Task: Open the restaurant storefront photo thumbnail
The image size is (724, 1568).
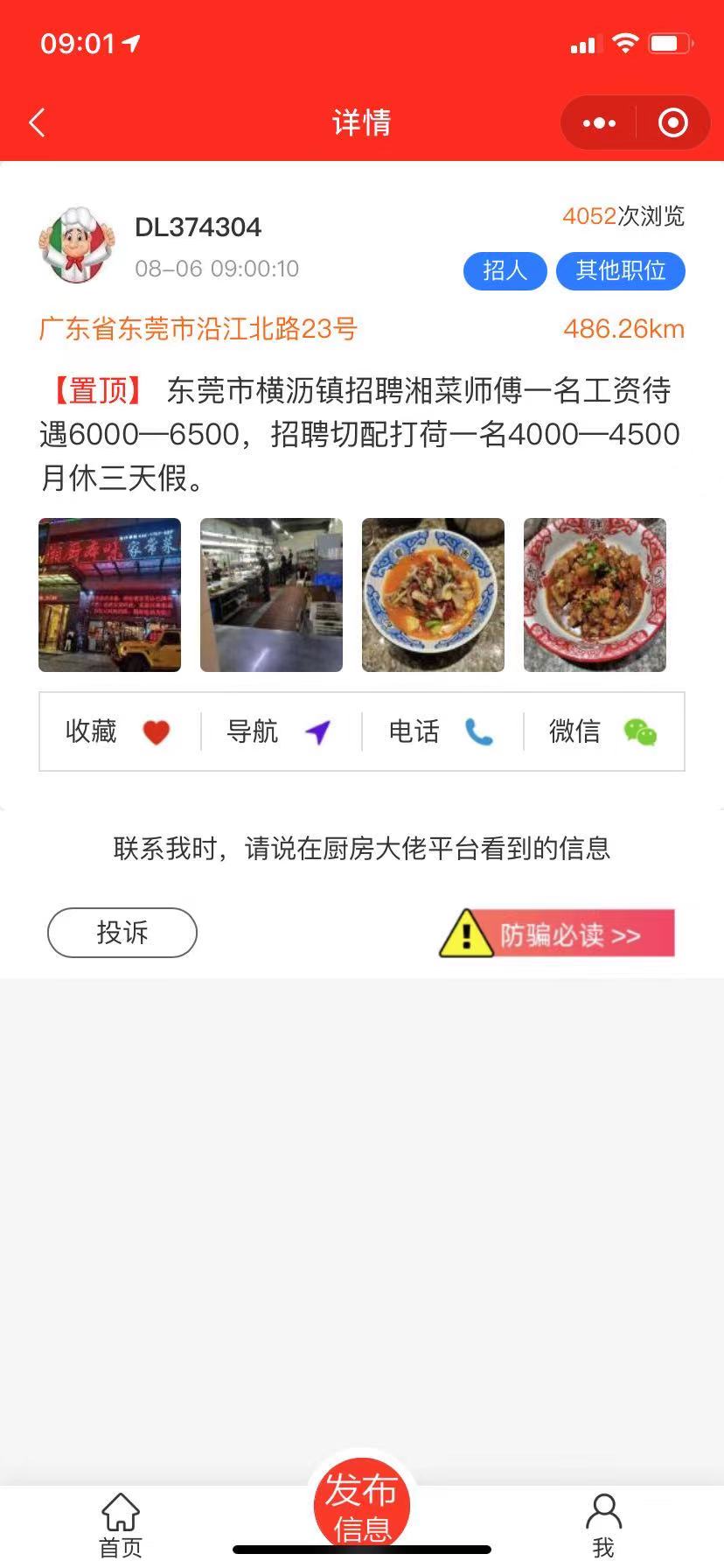Action: point(109,595)
